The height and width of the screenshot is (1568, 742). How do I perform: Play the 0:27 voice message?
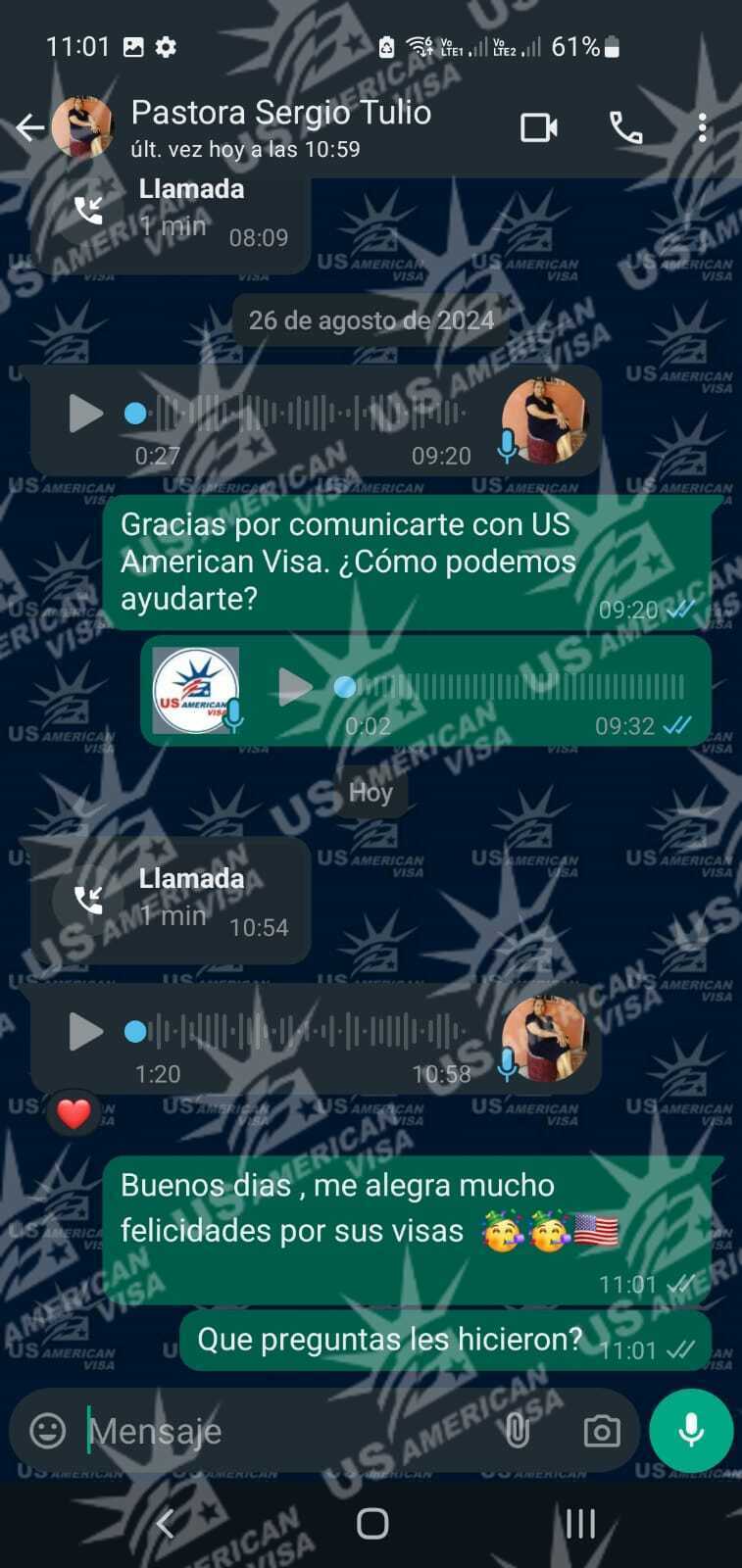point(85,414)
